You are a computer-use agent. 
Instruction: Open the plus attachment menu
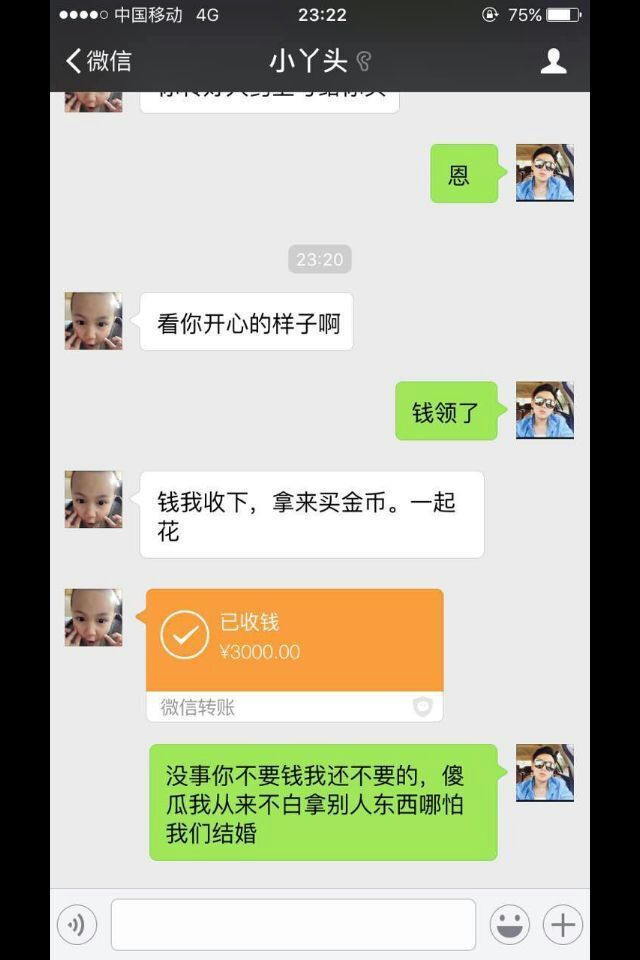pos(562,925)
